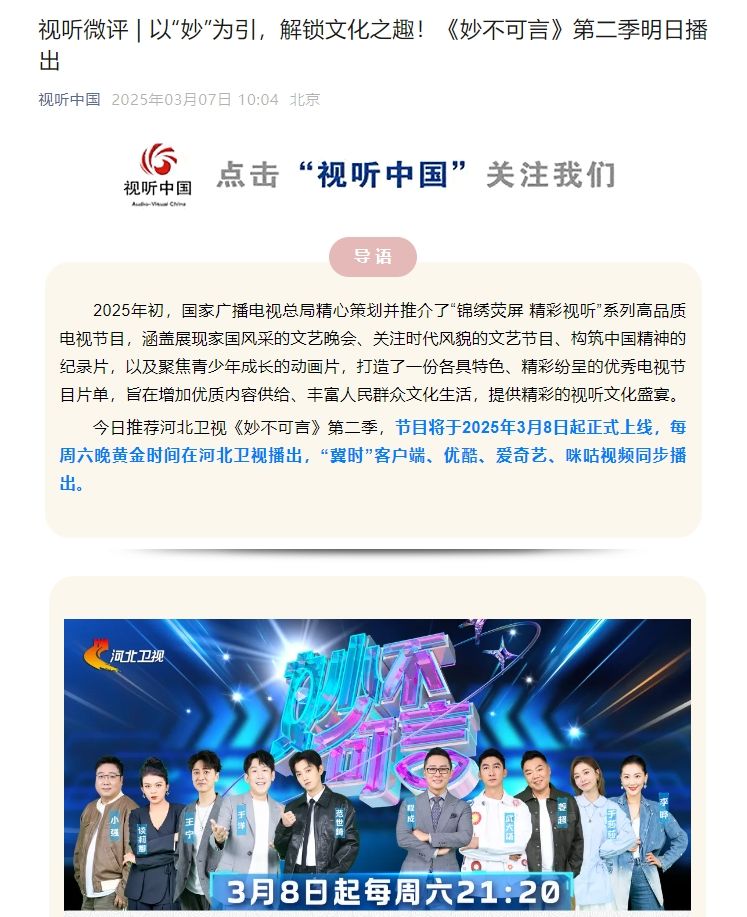
Task: Open the 视听中国 account link under the title
Action: coord(69,99)
